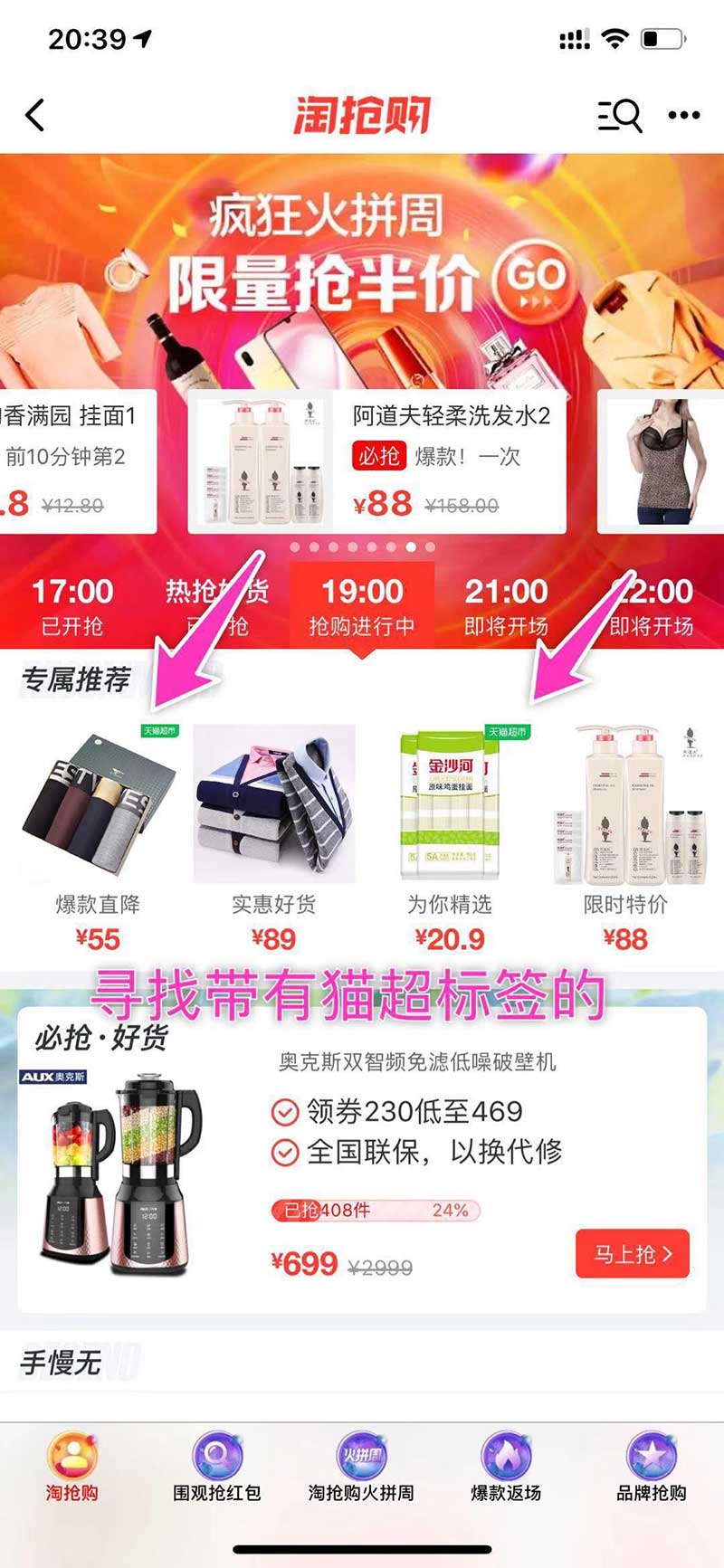Tap 马上抢 for the AUX blender

click(632, 1254)
